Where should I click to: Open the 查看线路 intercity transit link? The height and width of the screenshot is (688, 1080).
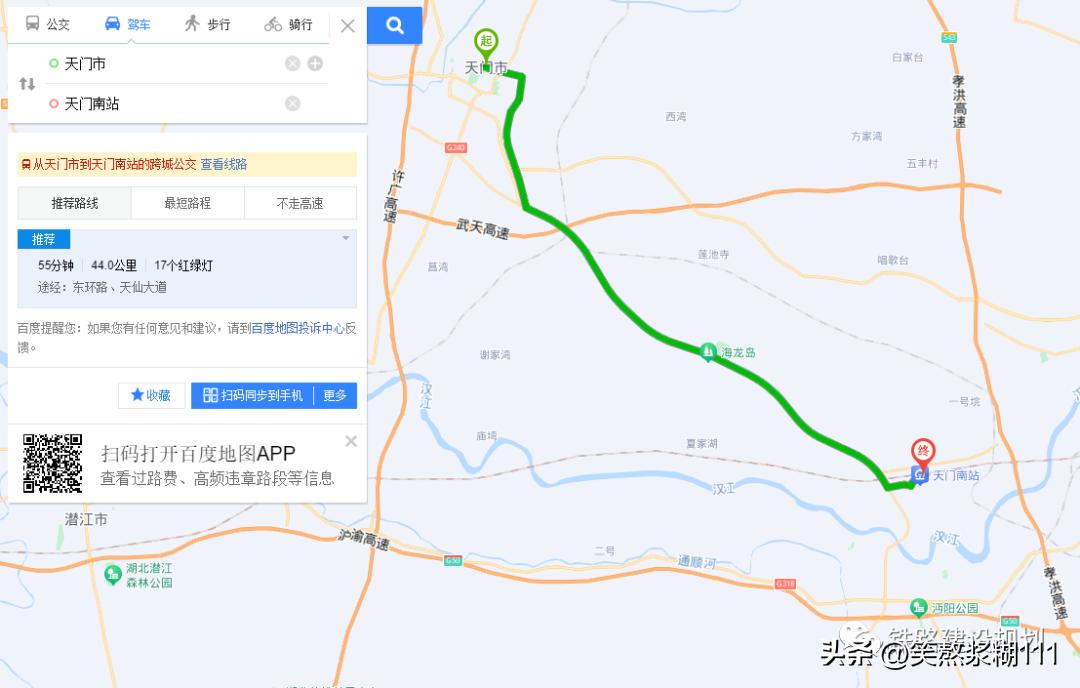pos(224,165)
